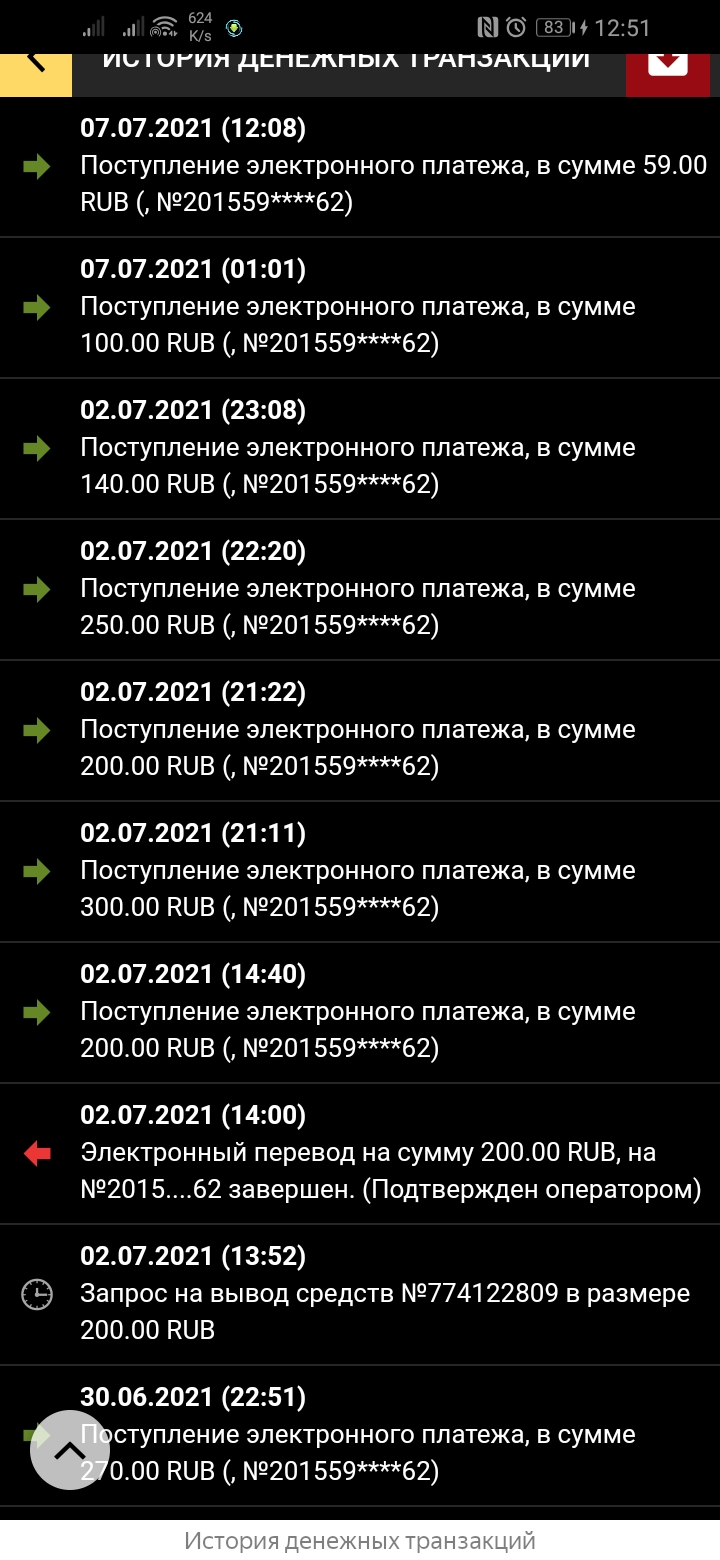Image resolution: width=720 pixels, height=1560 pixels.
Task: Jump to top with the round arrow button
Action: click(69, 1449)
